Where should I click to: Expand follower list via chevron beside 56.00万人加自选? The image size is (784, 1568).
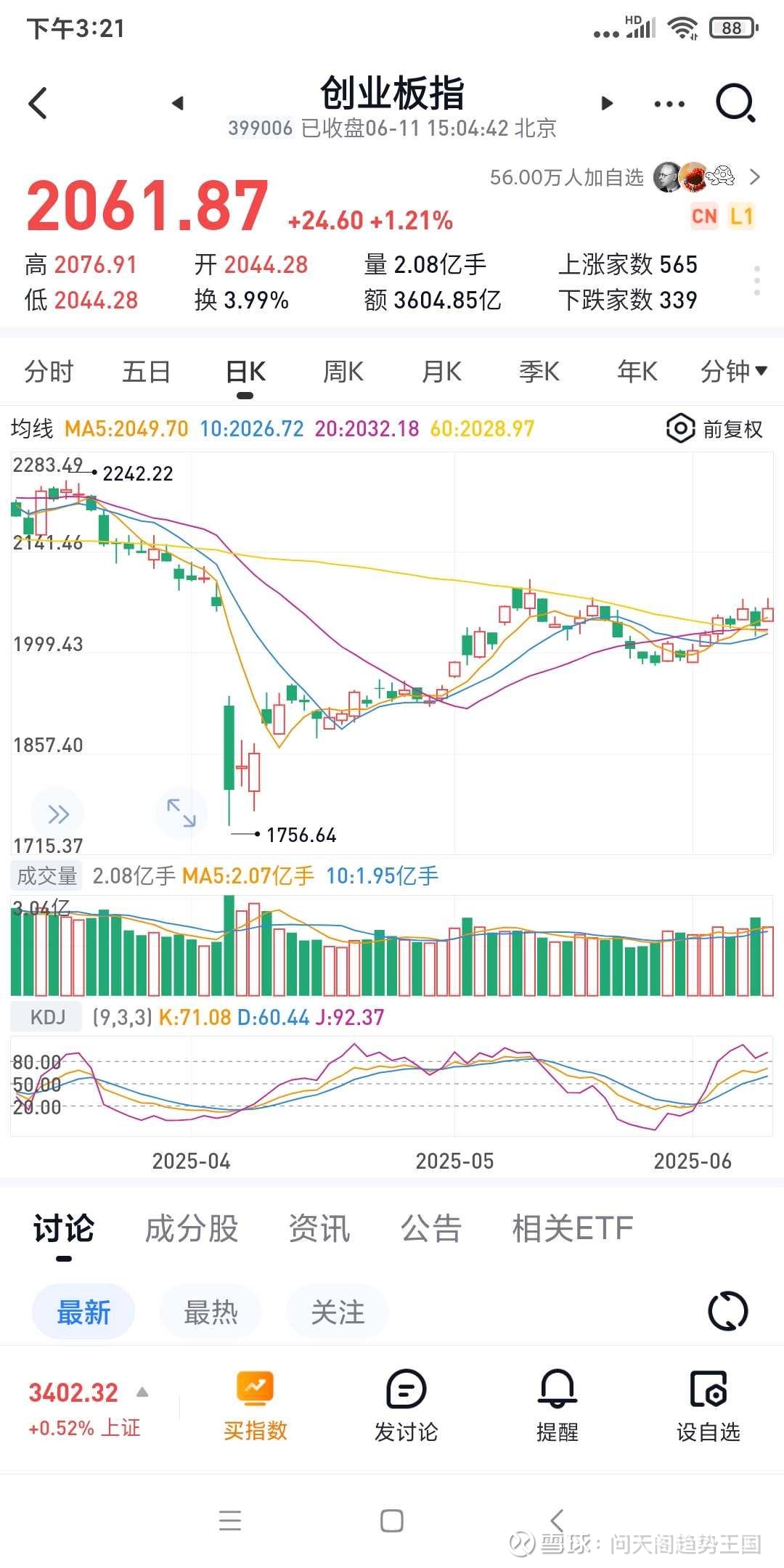[756, 176]
